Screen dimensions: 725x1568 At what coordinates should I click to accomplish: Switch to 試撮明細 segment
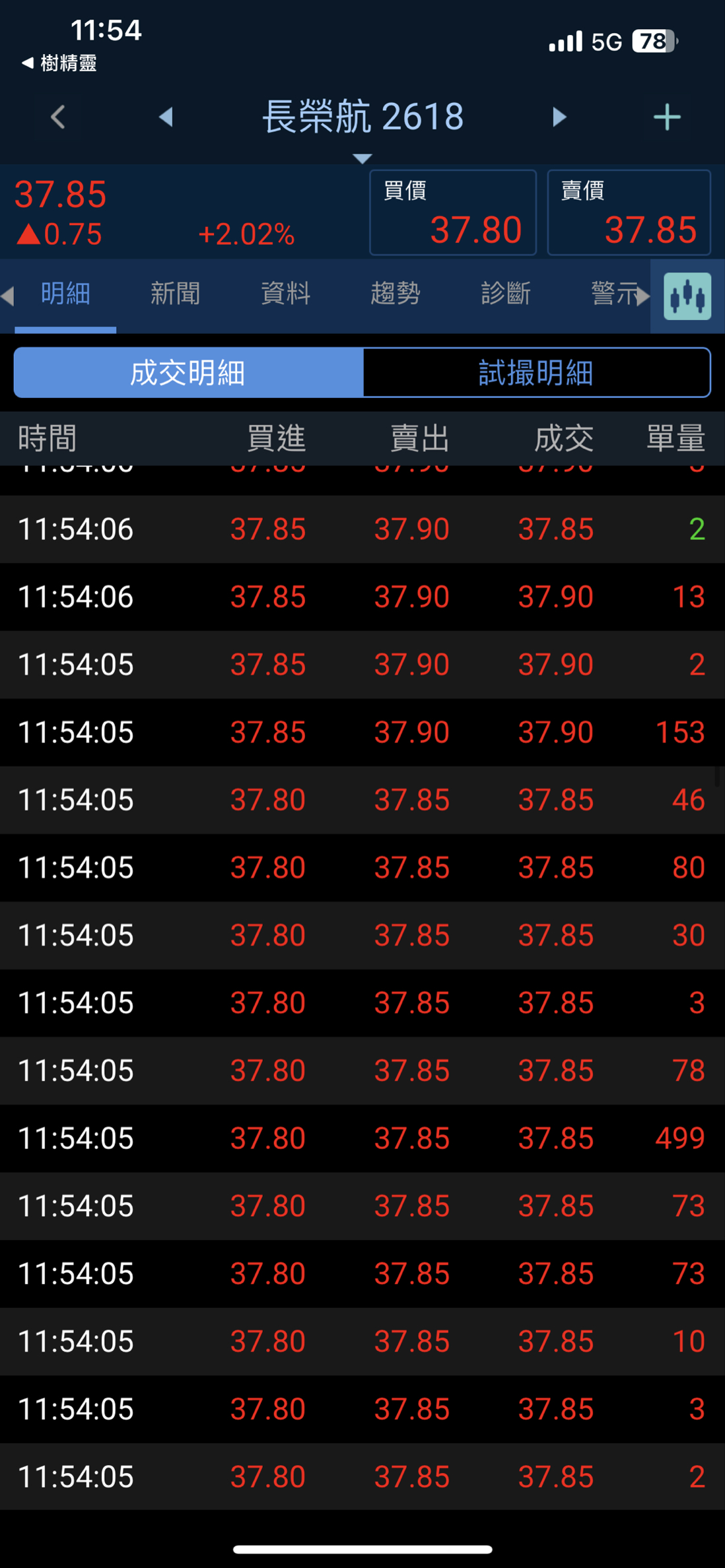[536, 373]
